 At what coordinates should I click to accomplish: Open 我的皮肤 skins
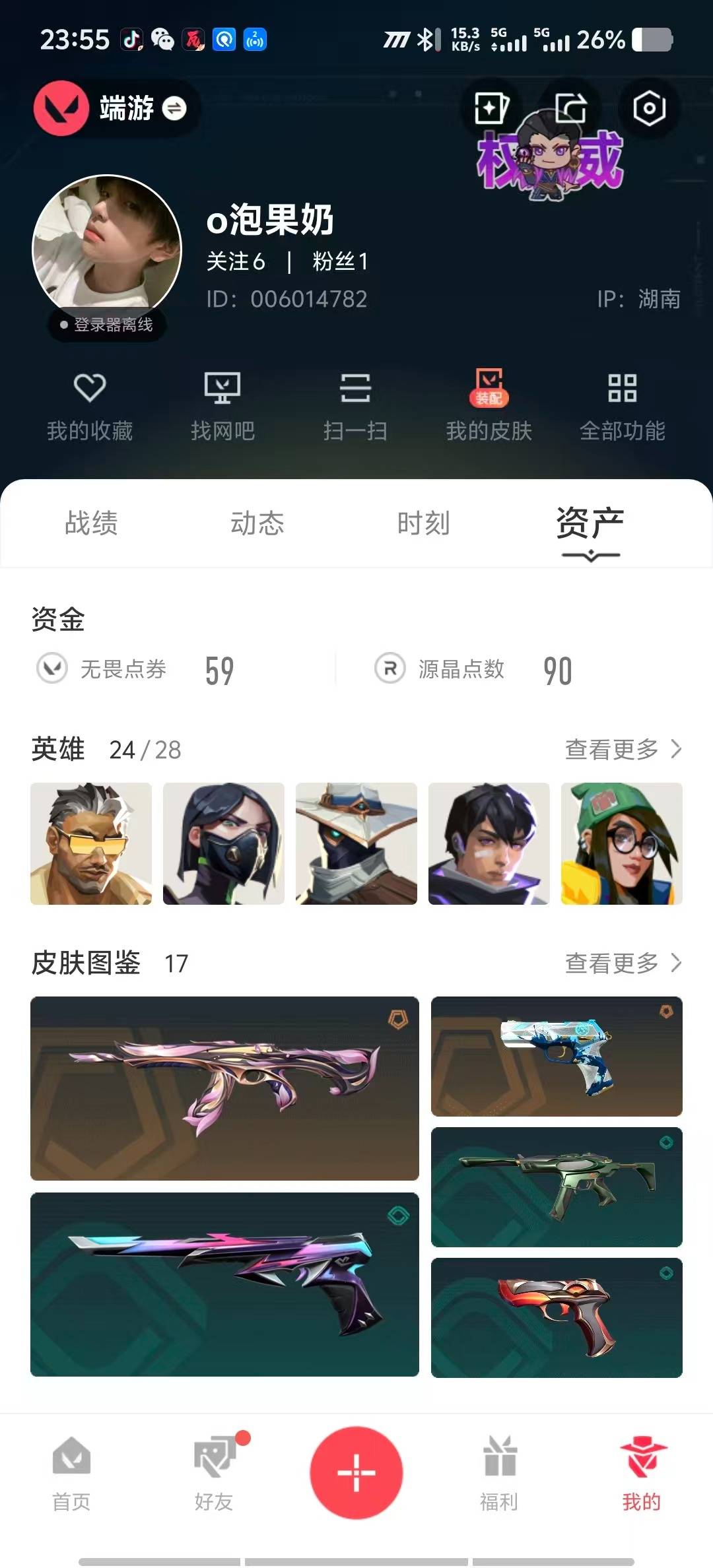point(489,406)
